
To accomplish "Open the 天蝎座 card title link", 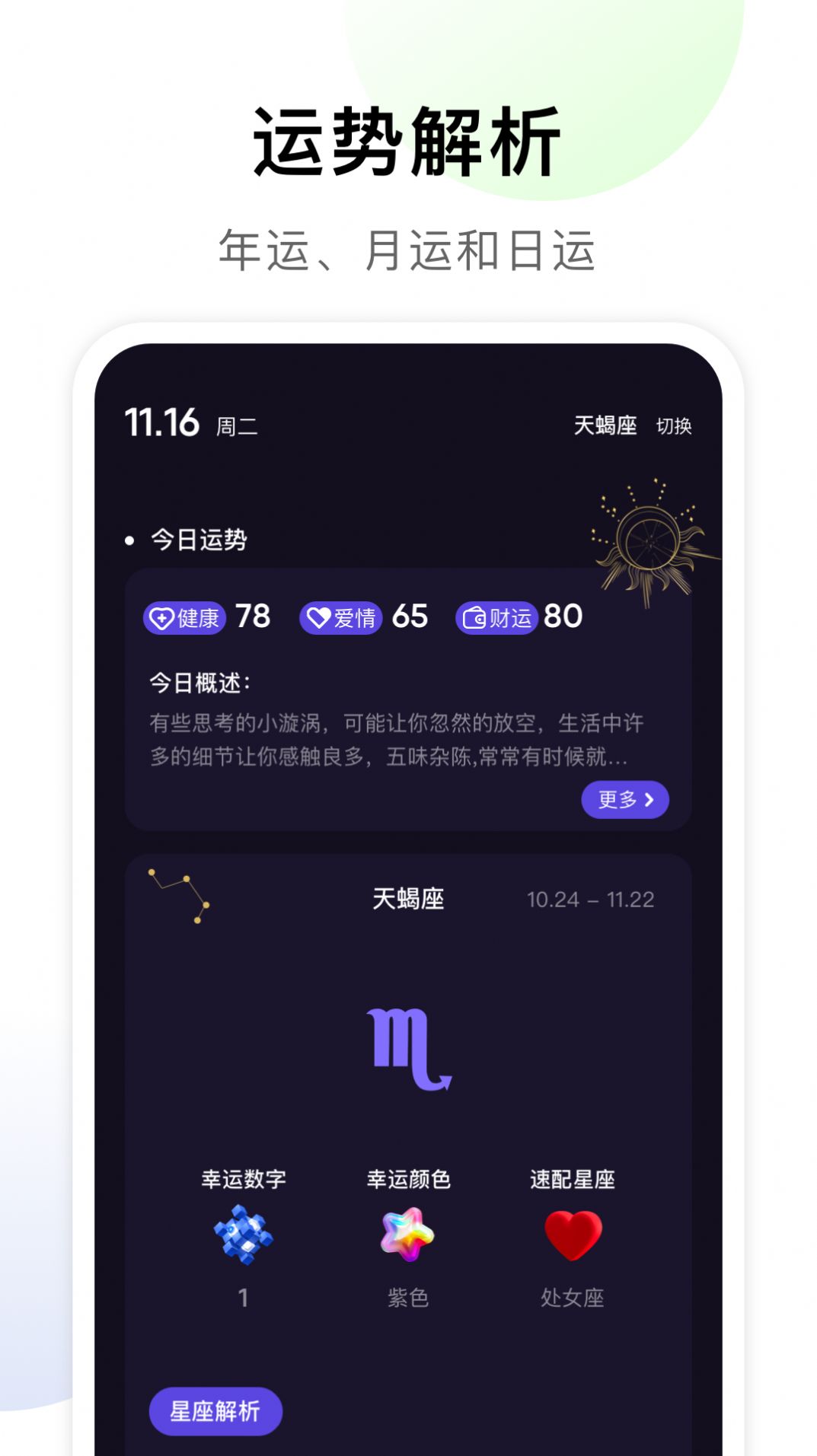I will 408,899.
